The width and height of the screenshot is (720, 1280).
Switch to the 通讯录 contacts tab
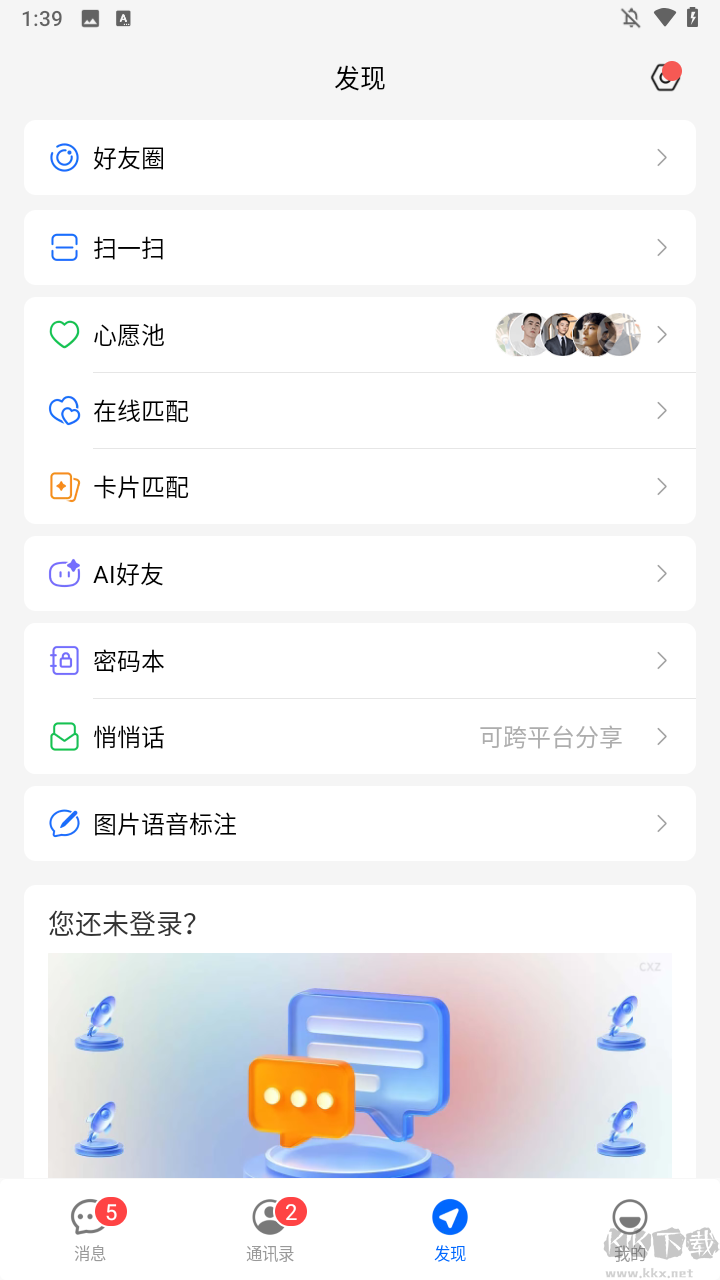(271, 1230)
